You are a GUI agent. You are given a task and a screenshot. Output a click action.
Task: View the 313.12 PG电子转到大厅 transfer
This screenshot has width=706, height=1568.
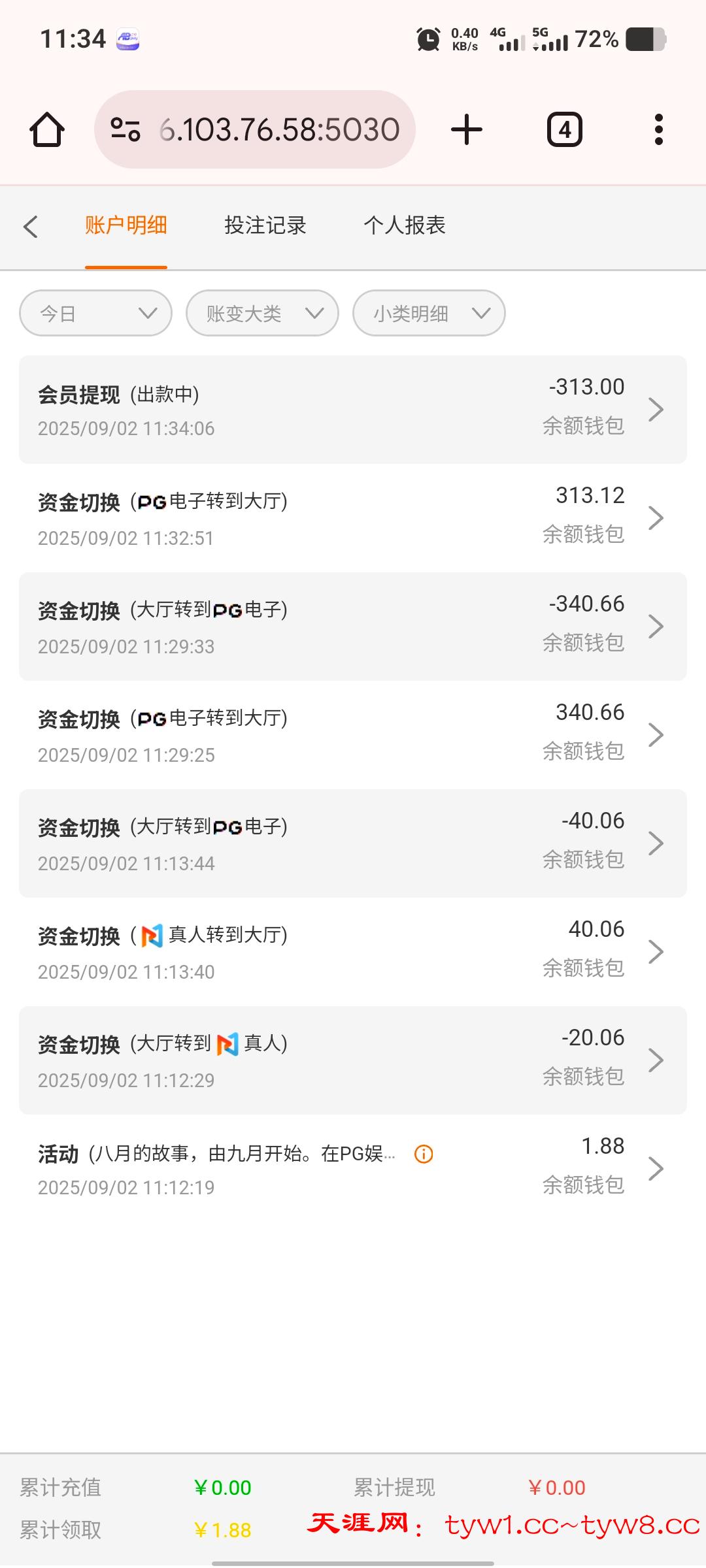353,518
